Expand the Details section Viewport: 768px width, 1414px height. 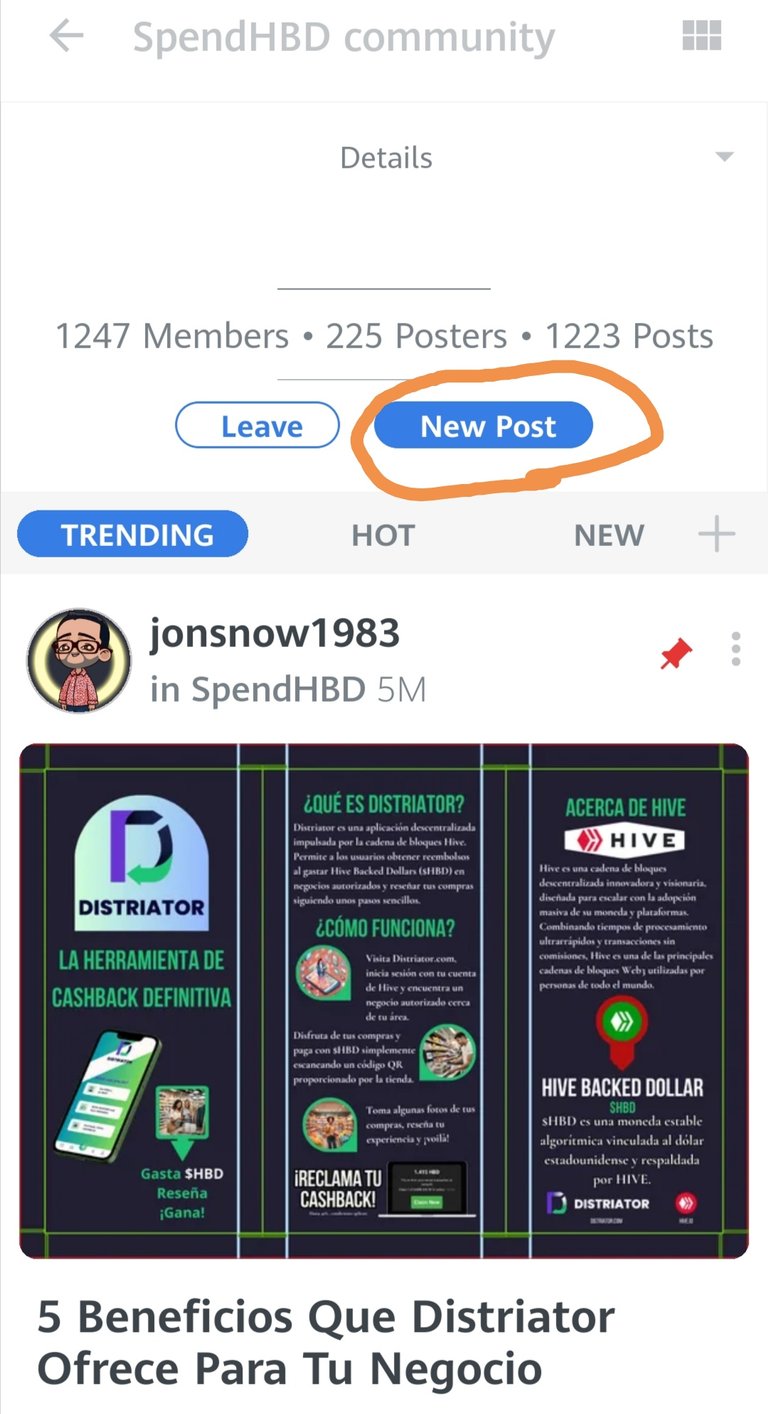(x=385, y=158)
